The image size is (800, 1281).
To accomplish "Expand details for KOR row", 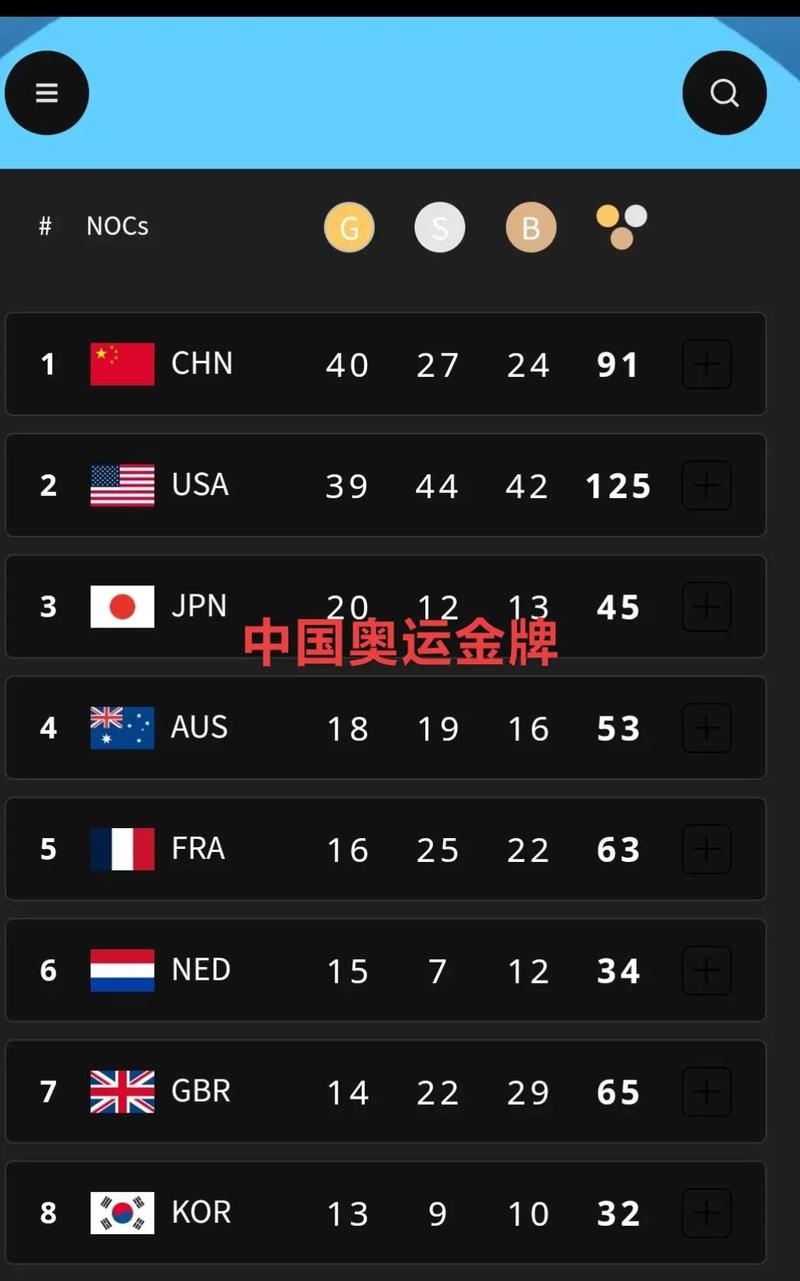I will pyautogui.click(x=706, y=1213).
